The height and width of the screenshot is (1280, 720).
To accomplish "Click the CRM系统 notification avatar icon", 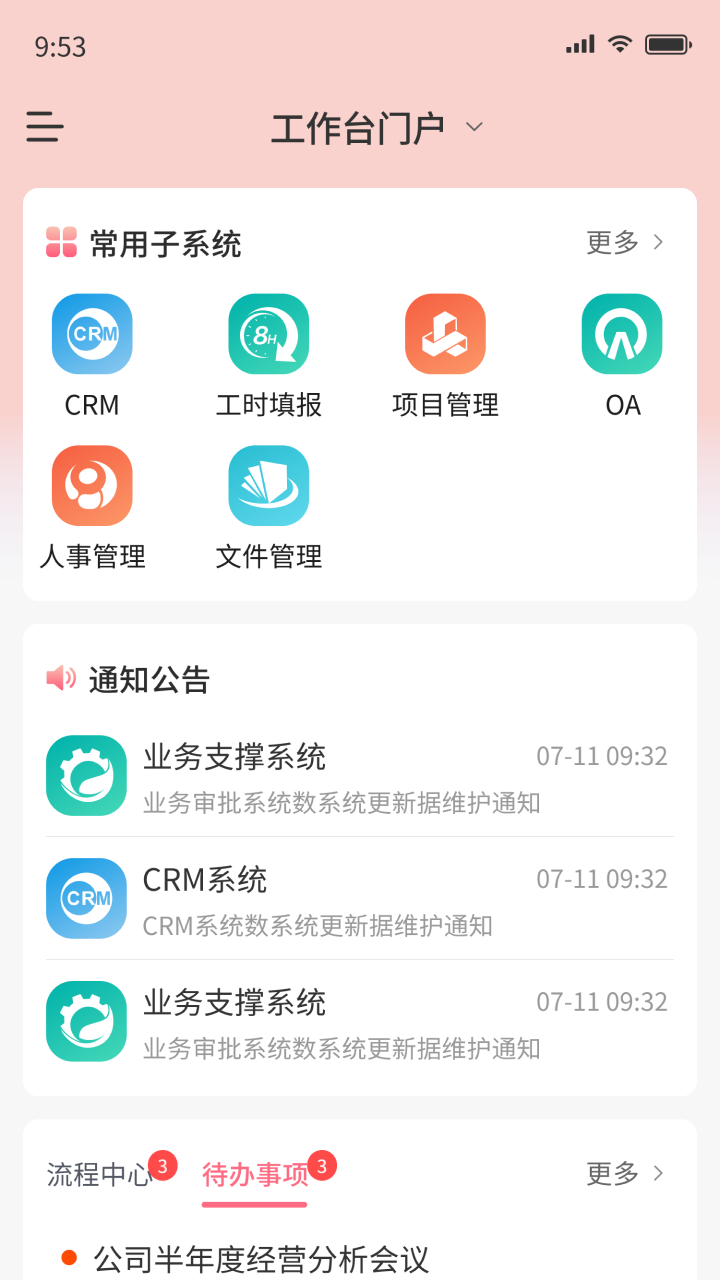I will (86, 898).
